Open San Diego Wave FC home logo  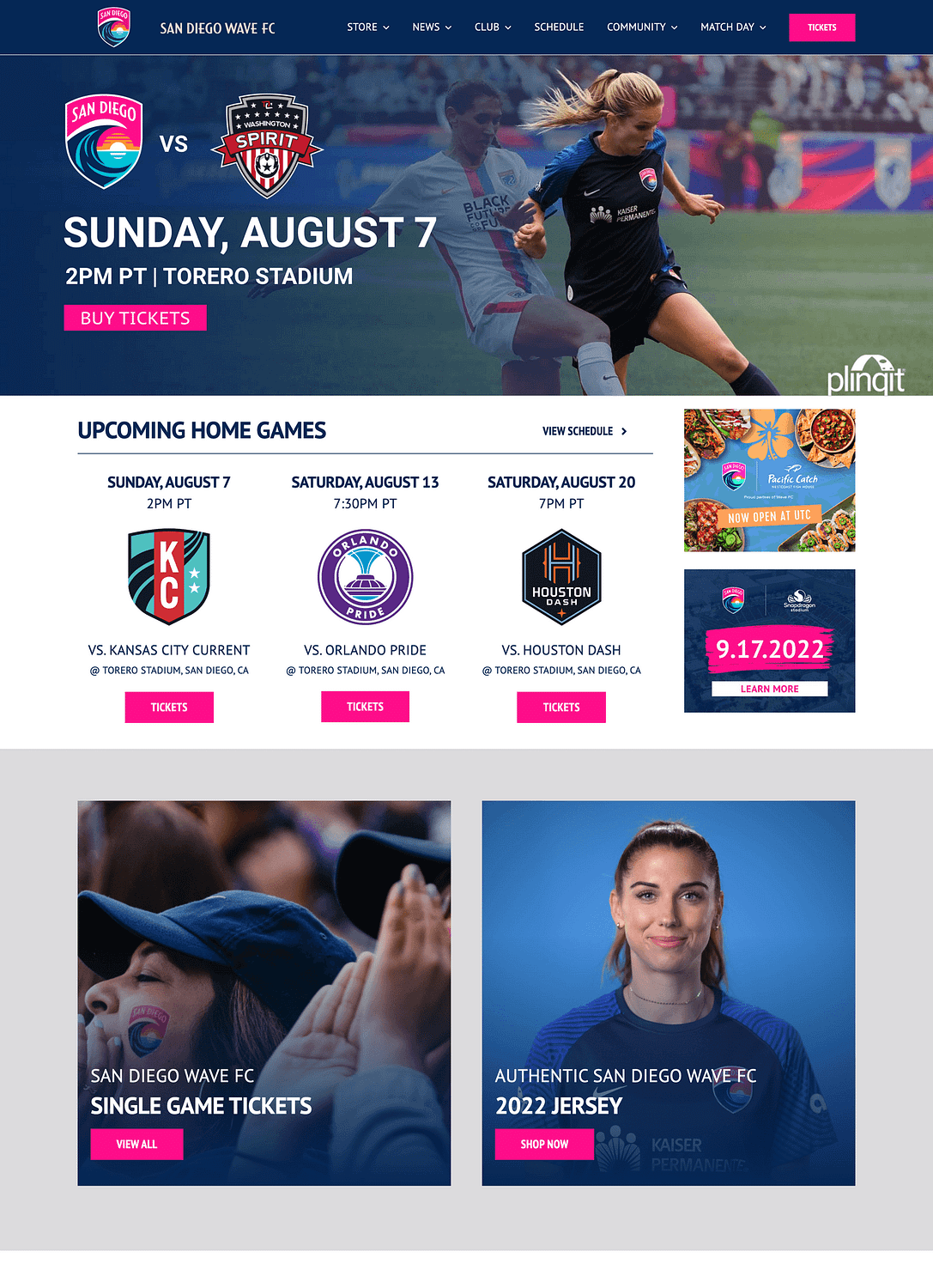click(x=114, y=27)
